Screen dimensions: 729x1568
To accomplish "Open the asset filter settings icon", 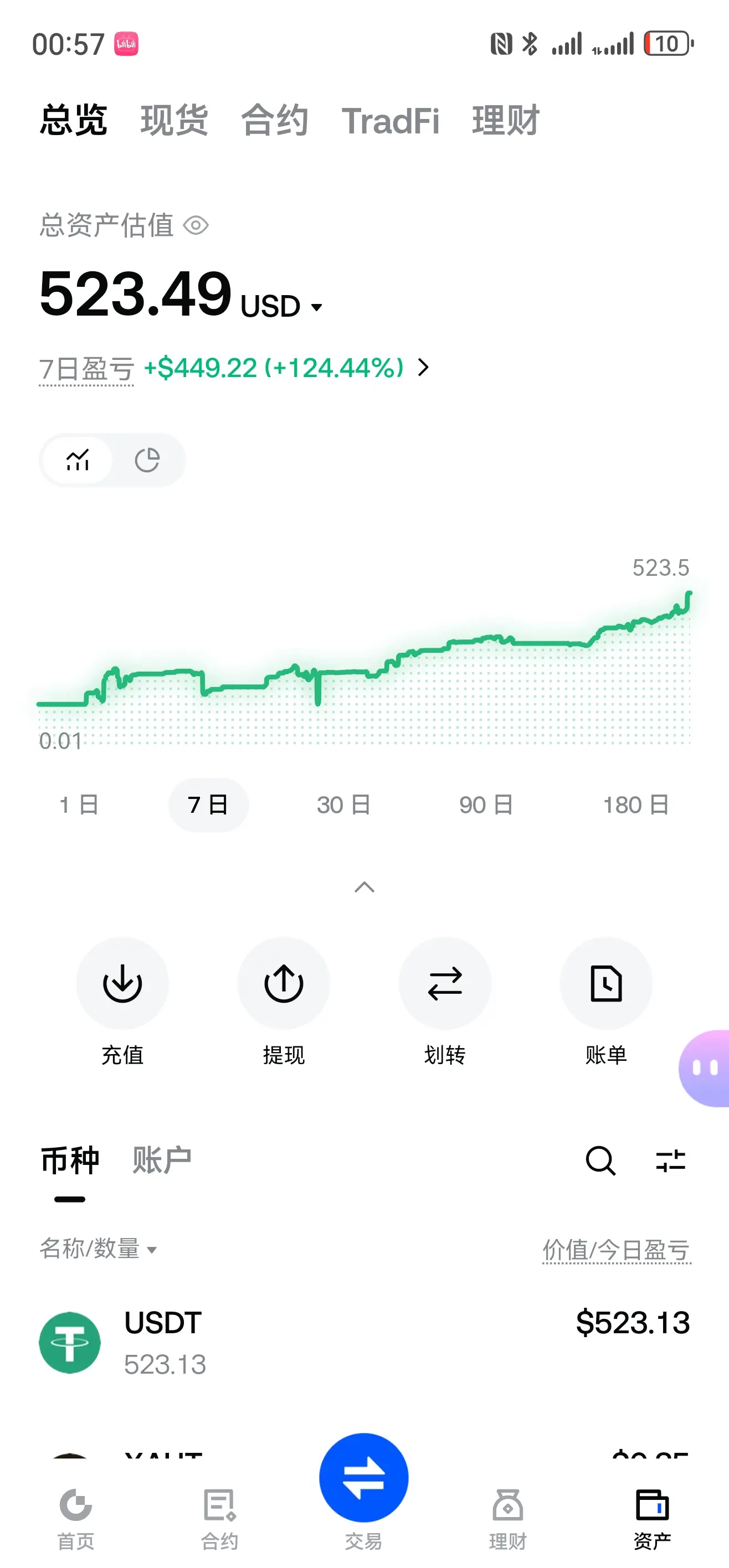I will (670, 1161).
